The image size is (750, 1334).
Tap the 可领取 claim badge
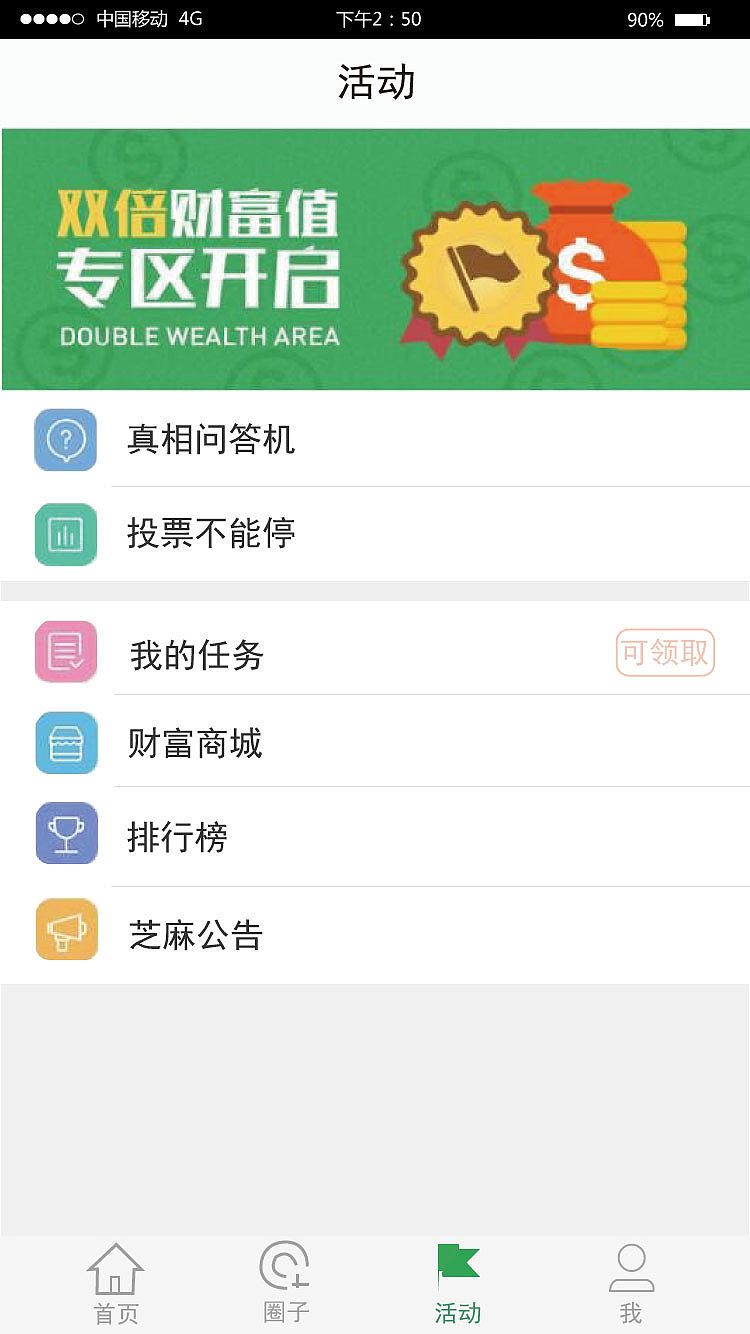665,651
